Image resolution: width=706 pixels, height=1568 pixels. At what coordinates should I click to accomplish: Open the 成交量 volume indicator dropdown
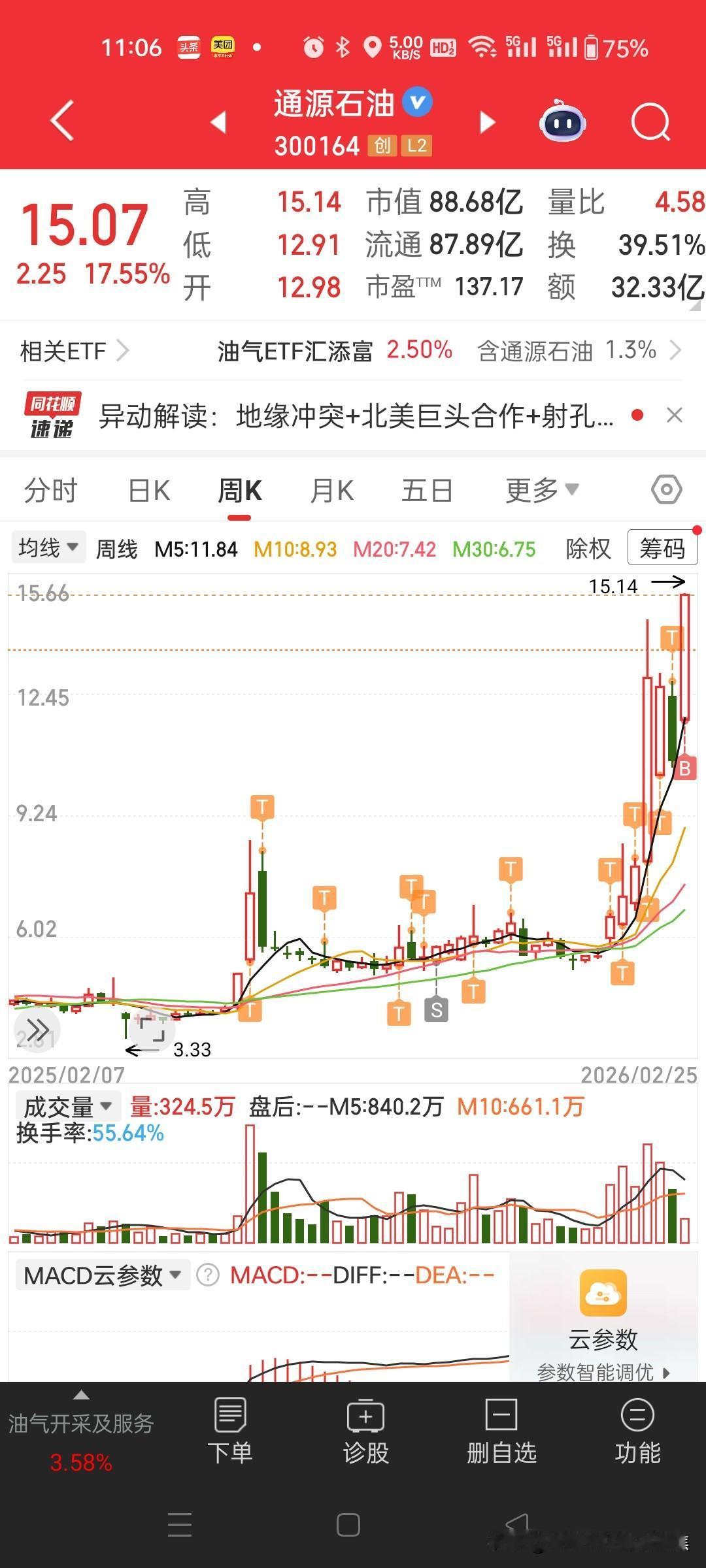[65, 1107]
